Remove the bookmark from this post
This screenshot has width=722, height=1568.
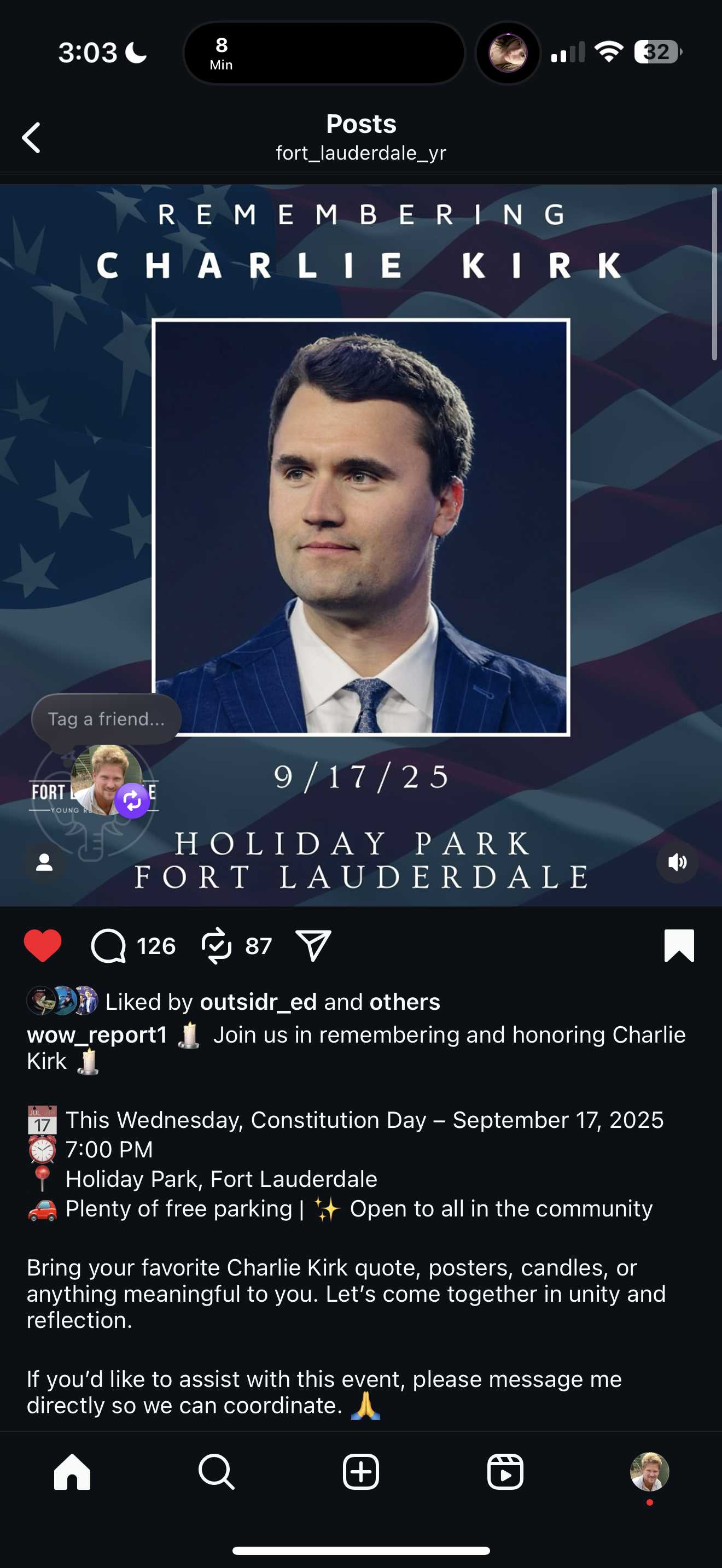[679, 945]
